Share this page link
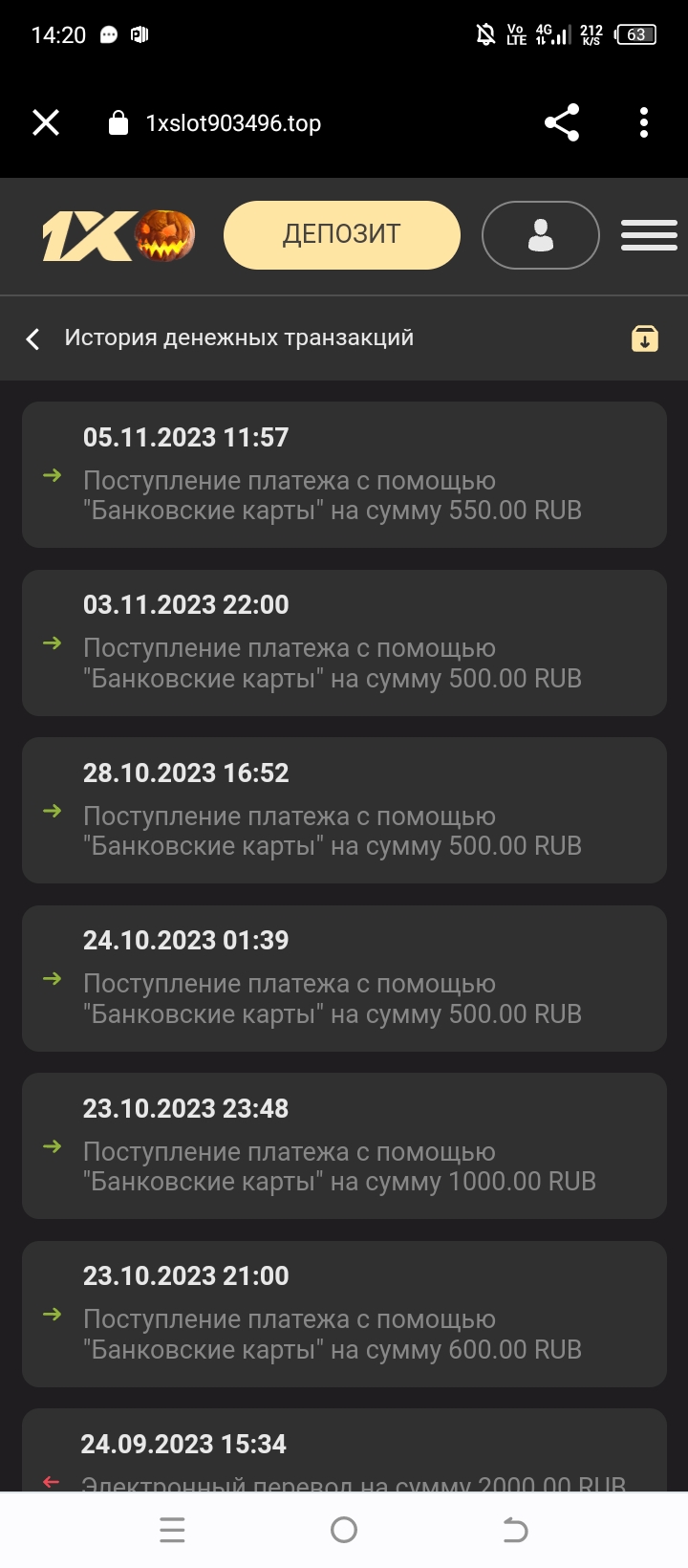Viewport: 688px width, 1568px height. coord(562,123)
